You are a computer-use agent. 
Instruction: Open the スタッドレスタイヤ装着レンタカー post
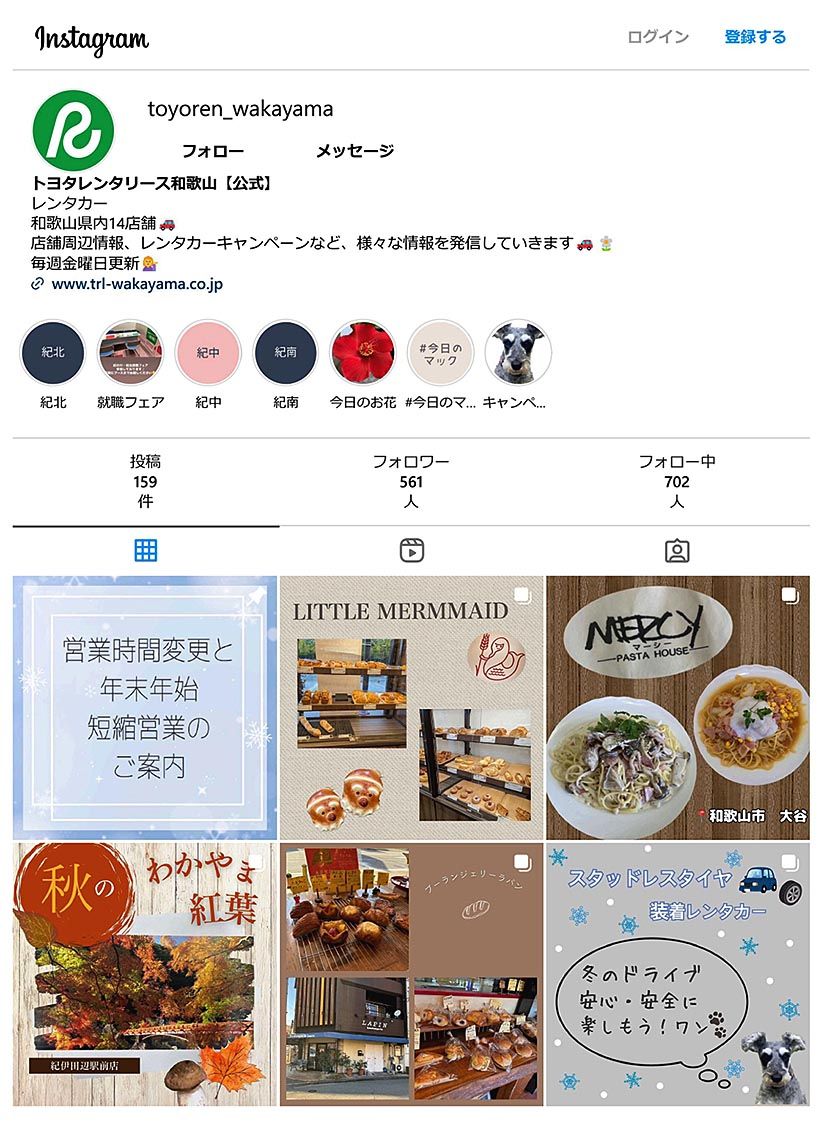[x=677, y=974]
